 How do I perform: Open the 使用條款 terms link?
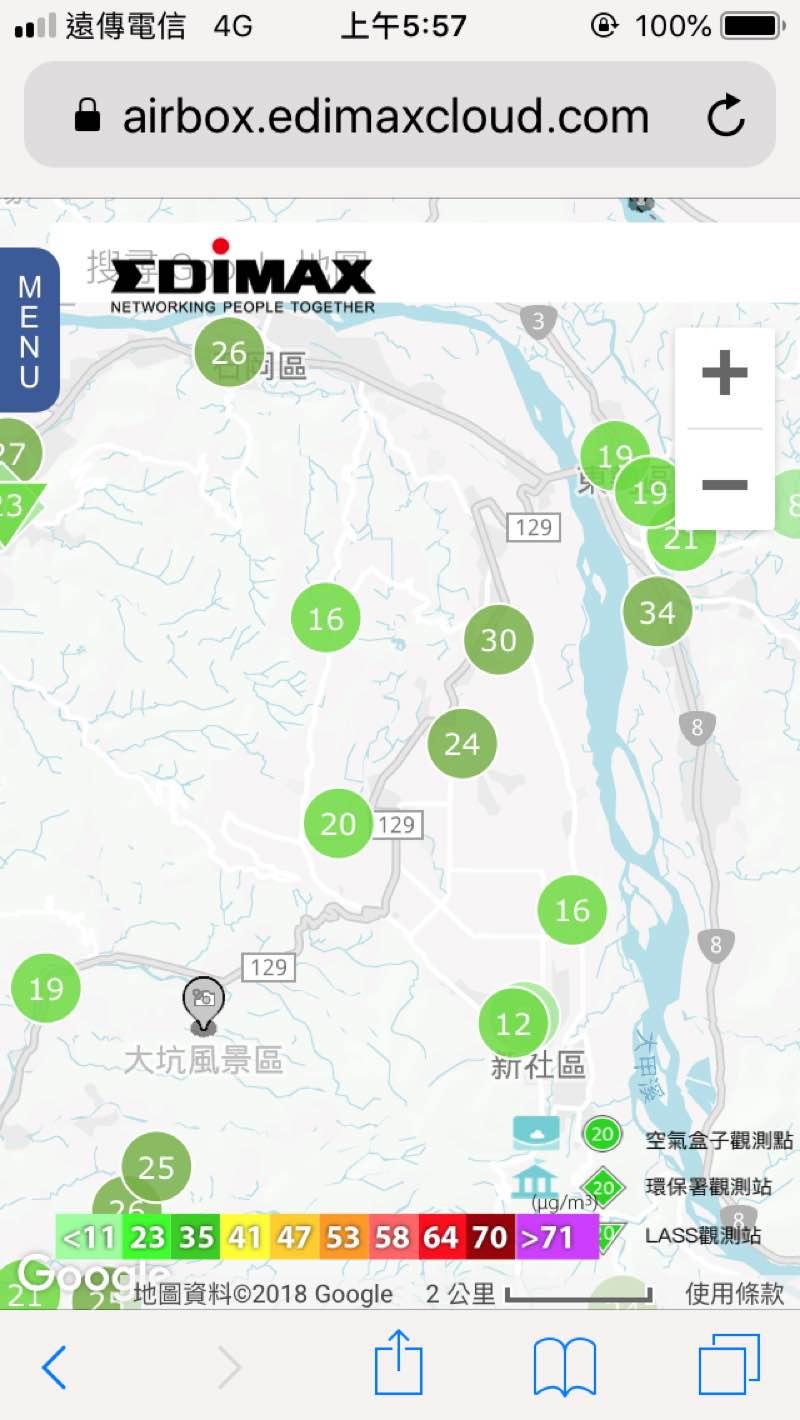point(734,1294)
